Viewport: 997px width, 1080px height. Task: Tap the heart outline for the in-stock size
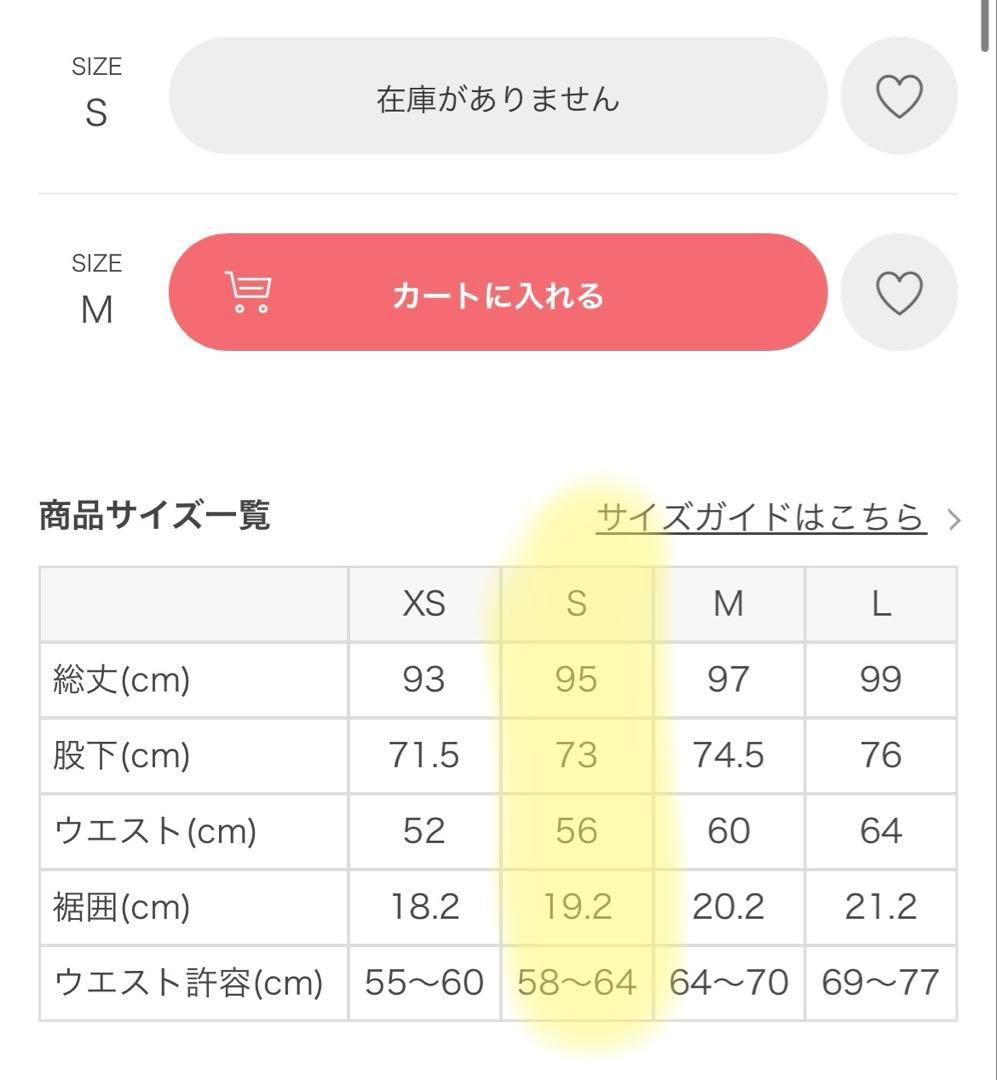[x=901, y=293]
